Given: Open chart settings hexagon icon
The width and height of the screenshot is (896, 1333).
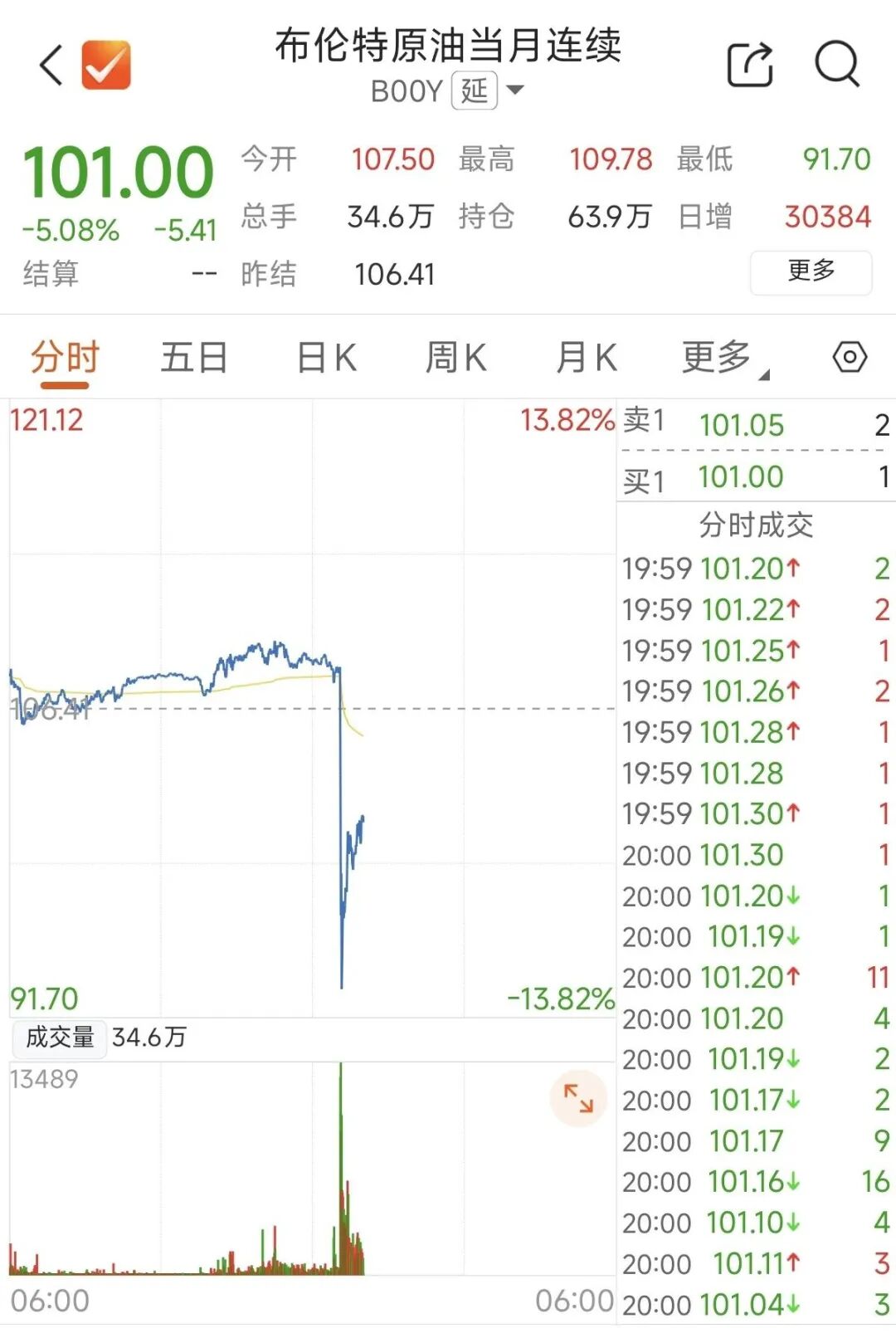Looking at the screenshot, I should (850, 358).
